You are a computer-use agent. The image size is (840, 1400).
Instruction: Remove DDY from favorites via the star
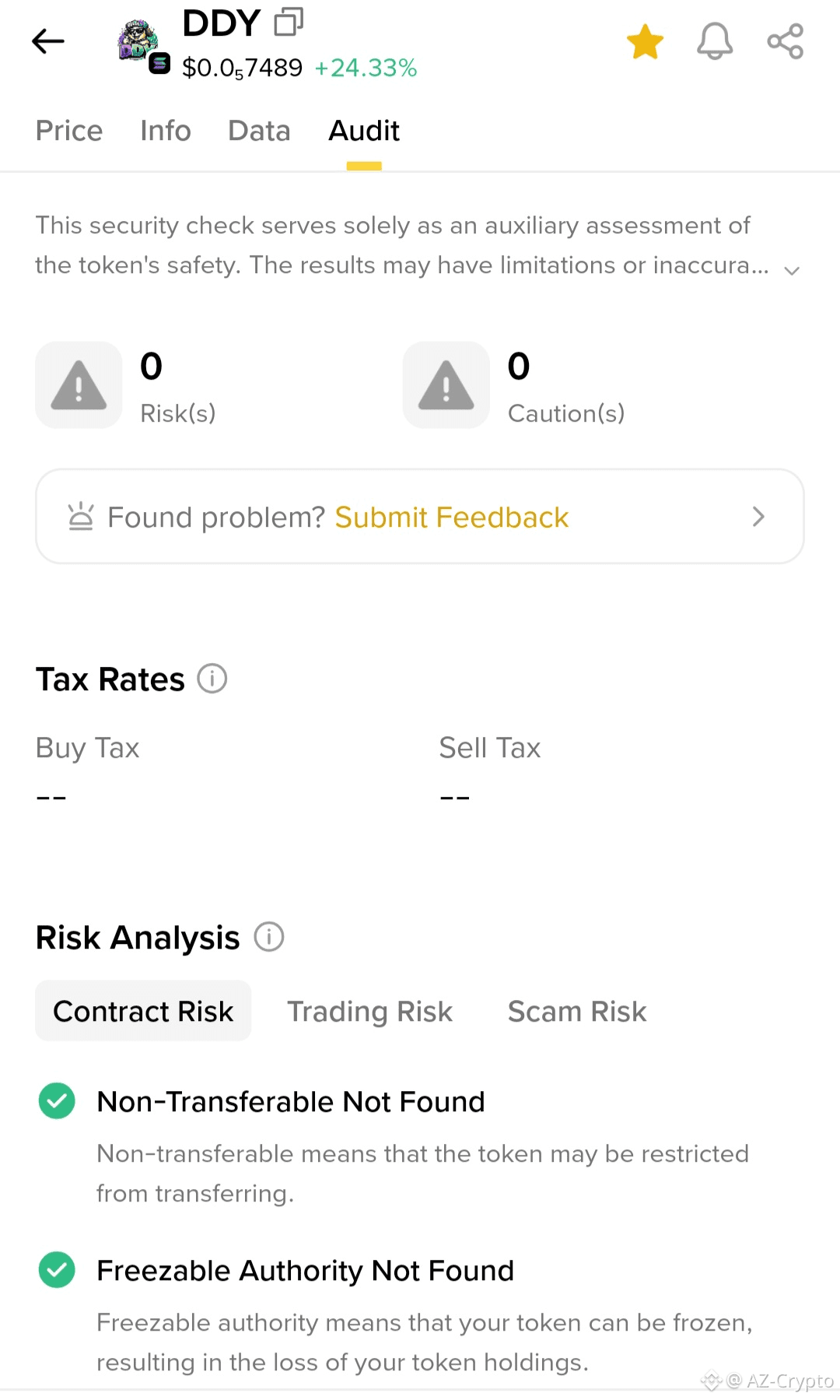645,41
